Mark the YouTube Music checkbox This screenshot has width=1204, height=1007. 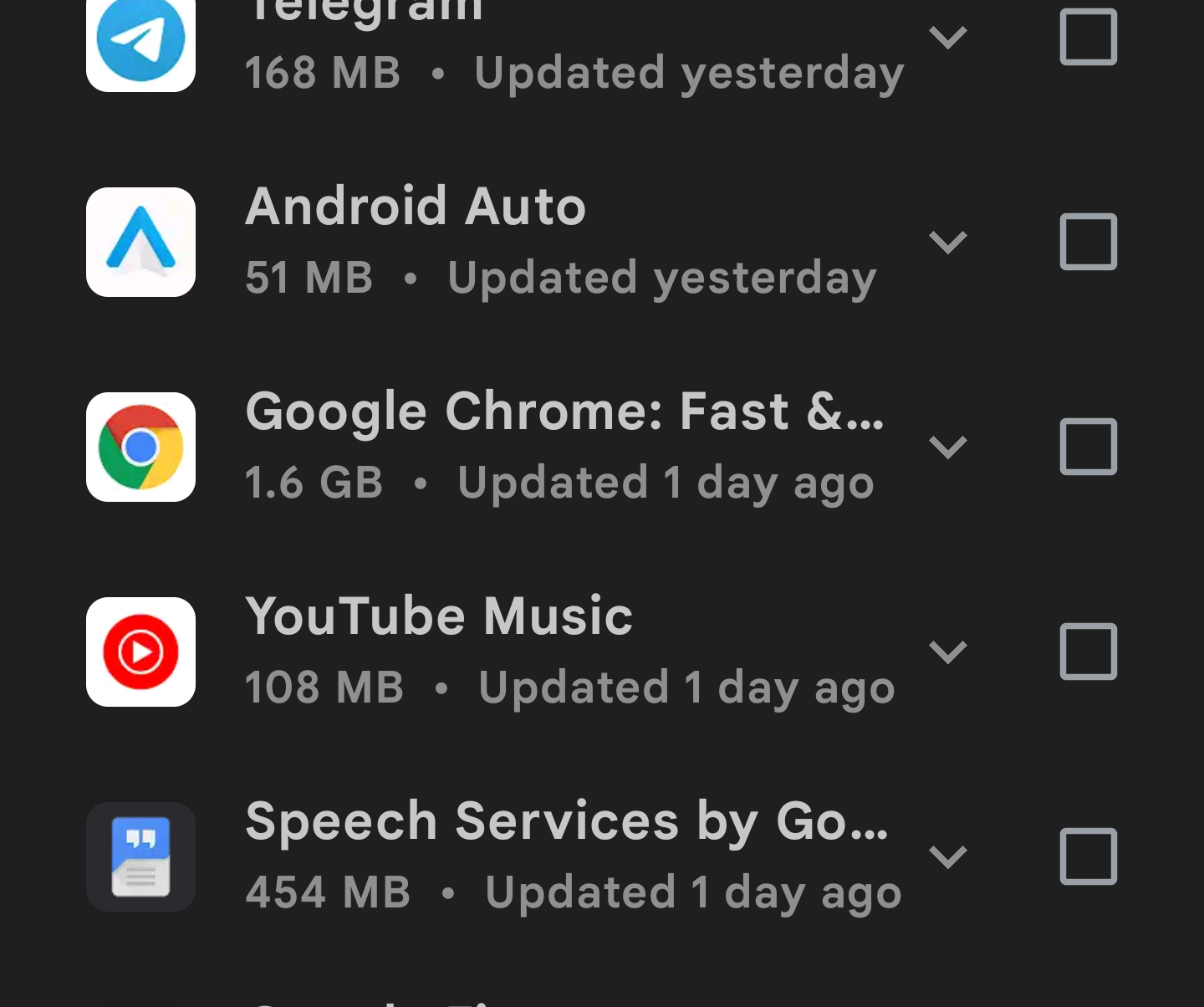point(1088,652)
